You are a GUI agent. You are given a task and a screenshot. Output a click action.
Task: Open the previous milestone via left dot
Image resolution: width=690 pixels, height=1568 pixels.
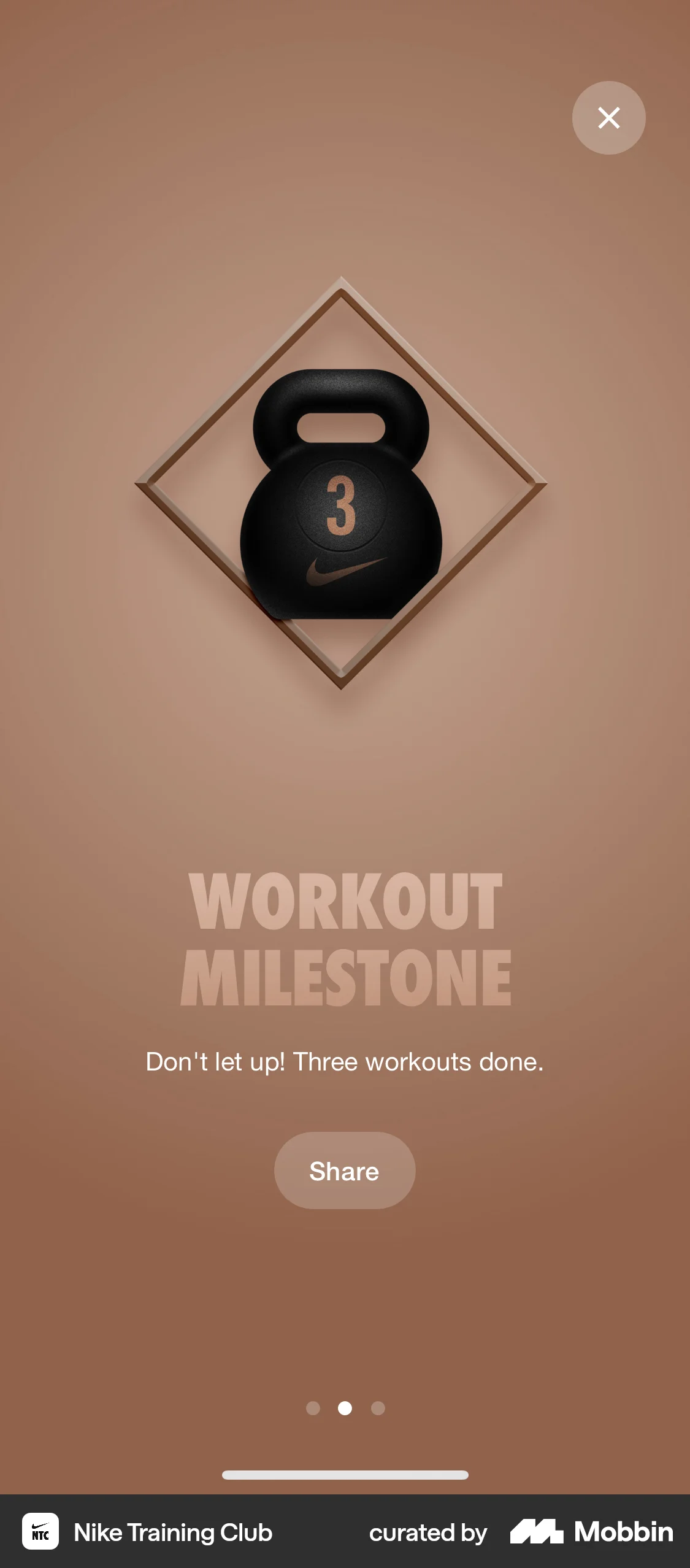313,1408
